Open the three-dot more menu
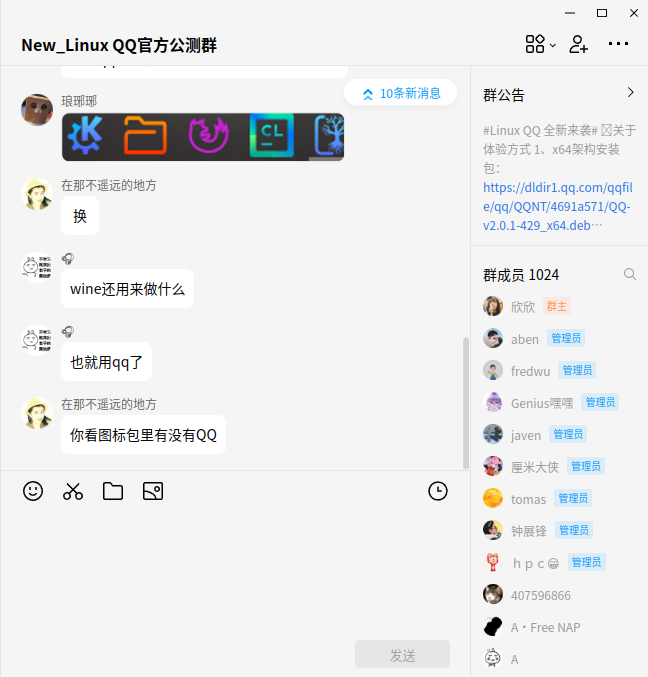Image resolution: width=648 pixels, height=677 pixels. tap(618, 44)
